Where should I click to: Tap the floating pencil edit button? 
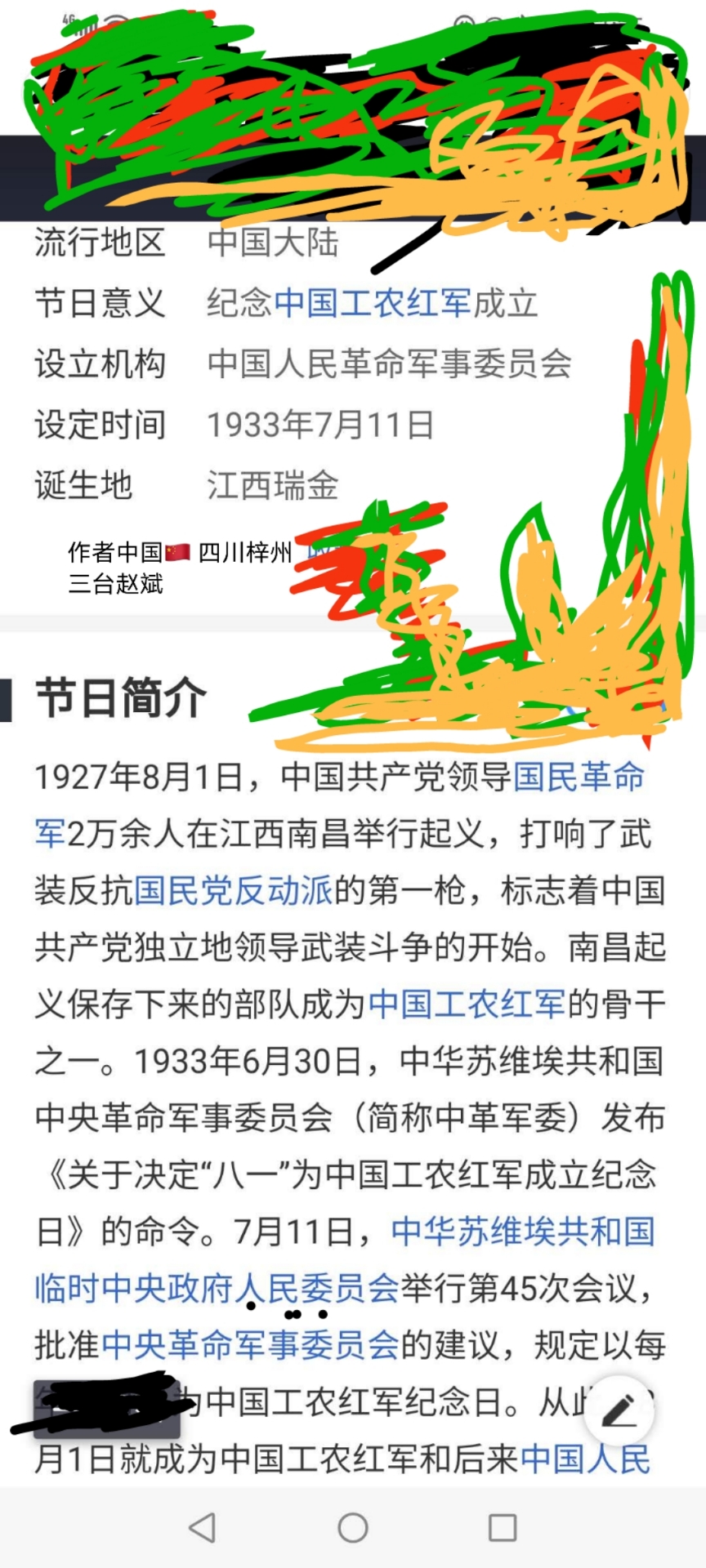pos(619,1411)
